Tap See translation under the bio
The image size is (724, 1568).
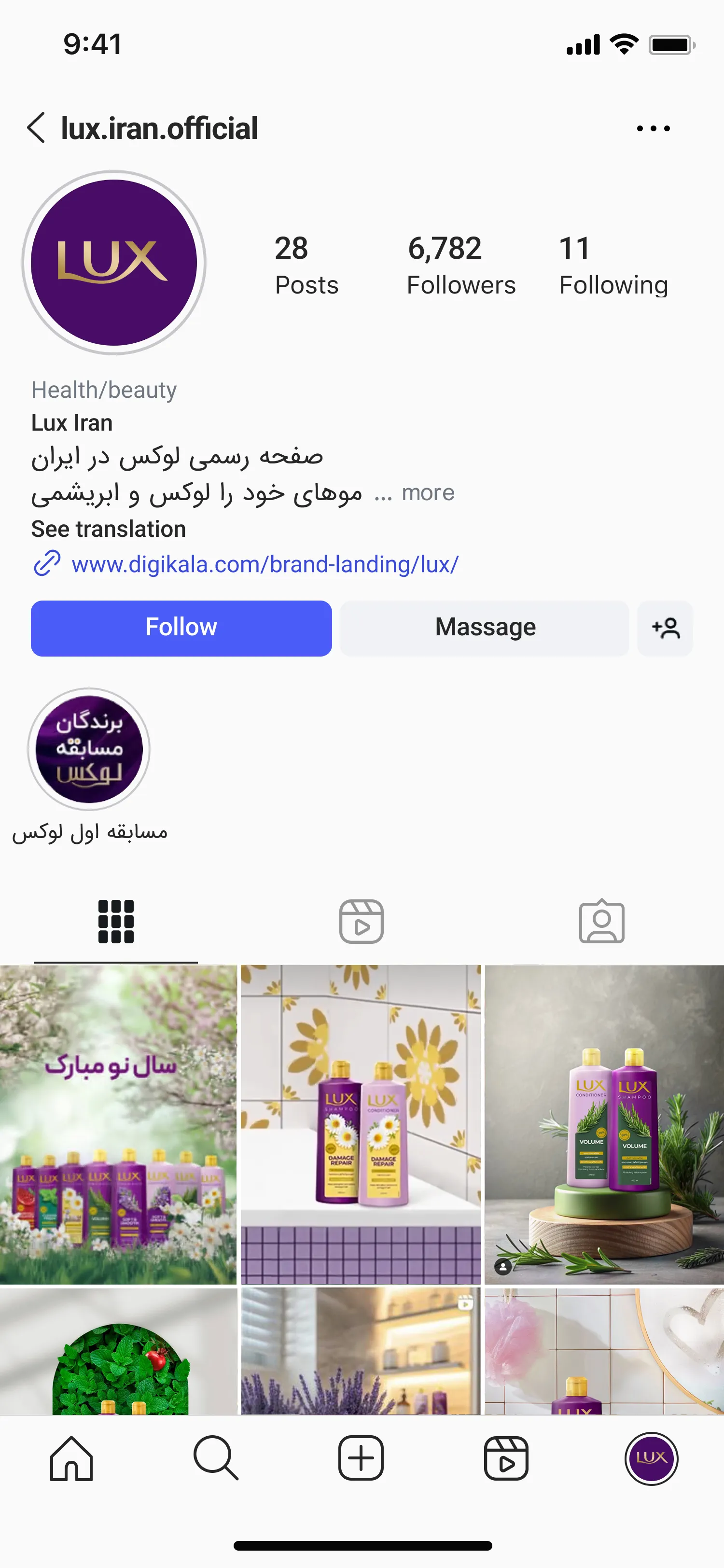[108, 529]
